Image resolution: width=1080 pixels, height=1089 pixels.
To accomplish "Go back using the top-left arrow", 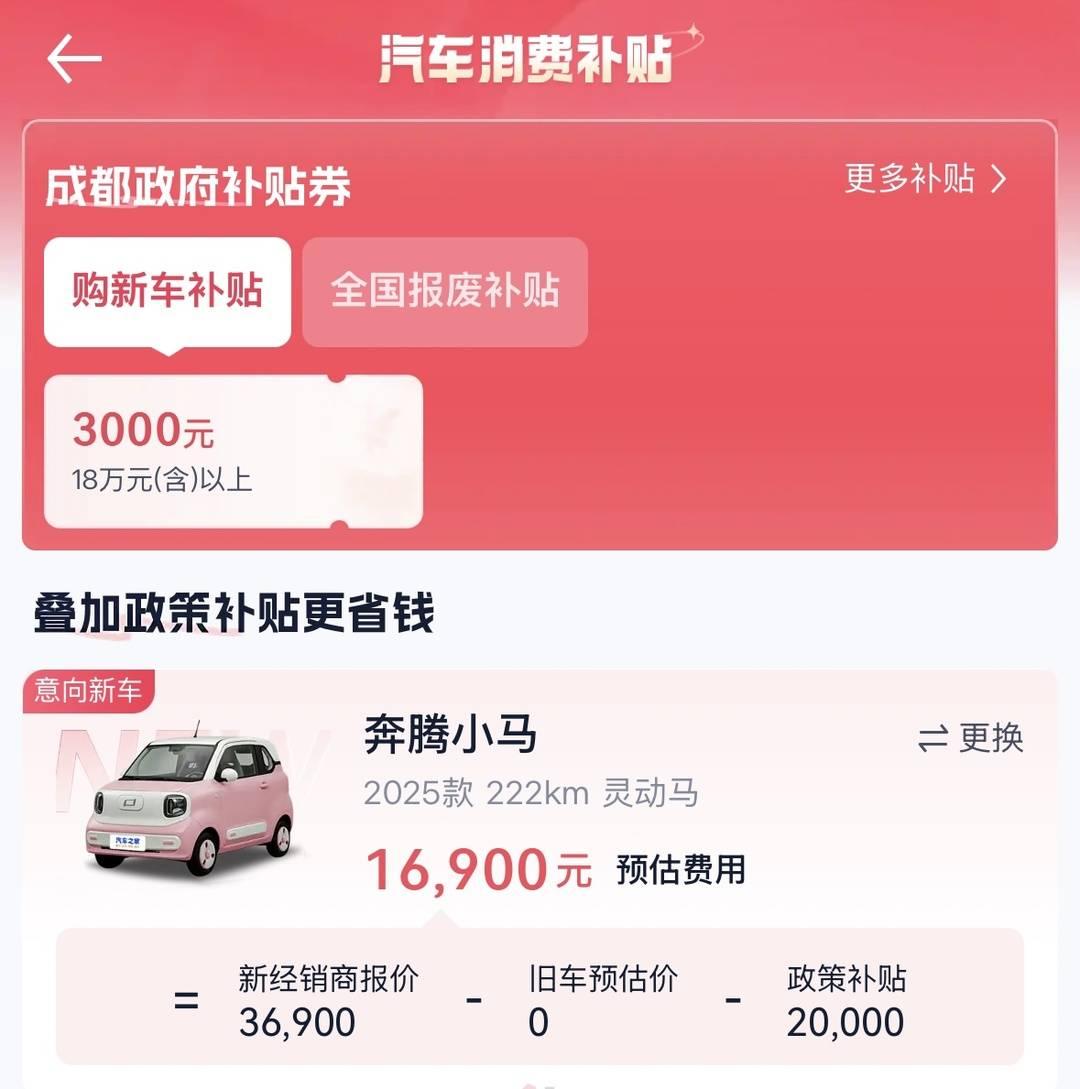I will coord(74,59).
